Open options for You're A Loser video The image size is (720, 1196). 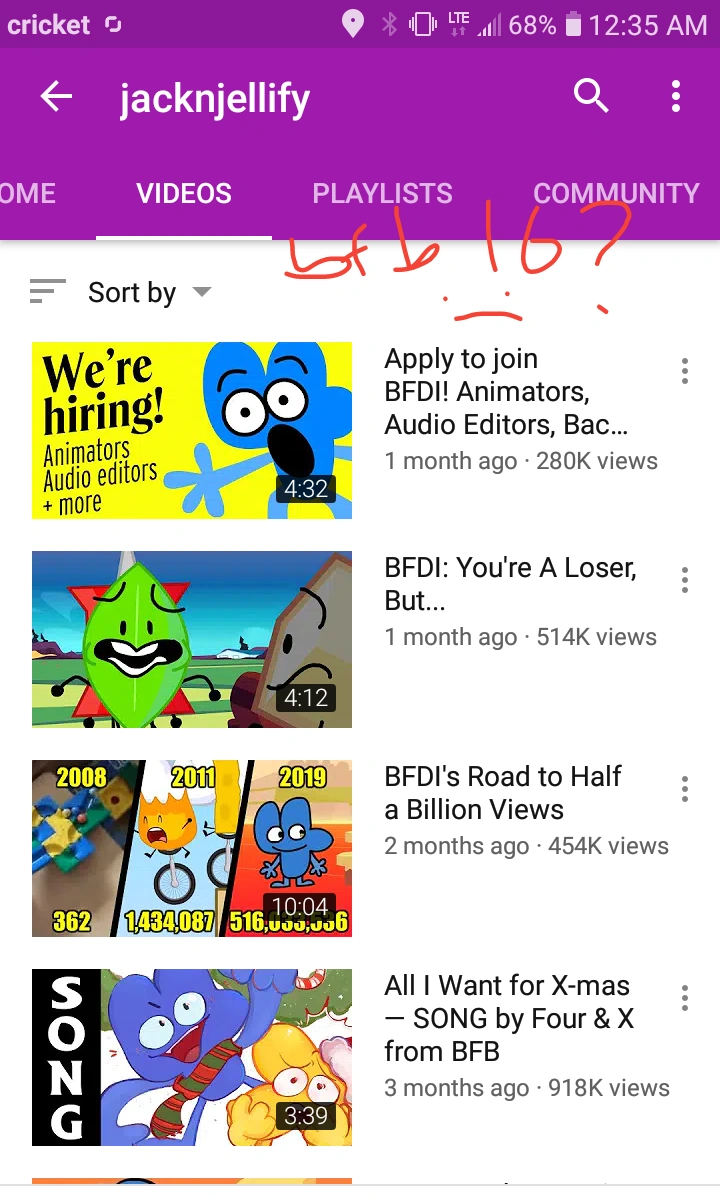685,580
